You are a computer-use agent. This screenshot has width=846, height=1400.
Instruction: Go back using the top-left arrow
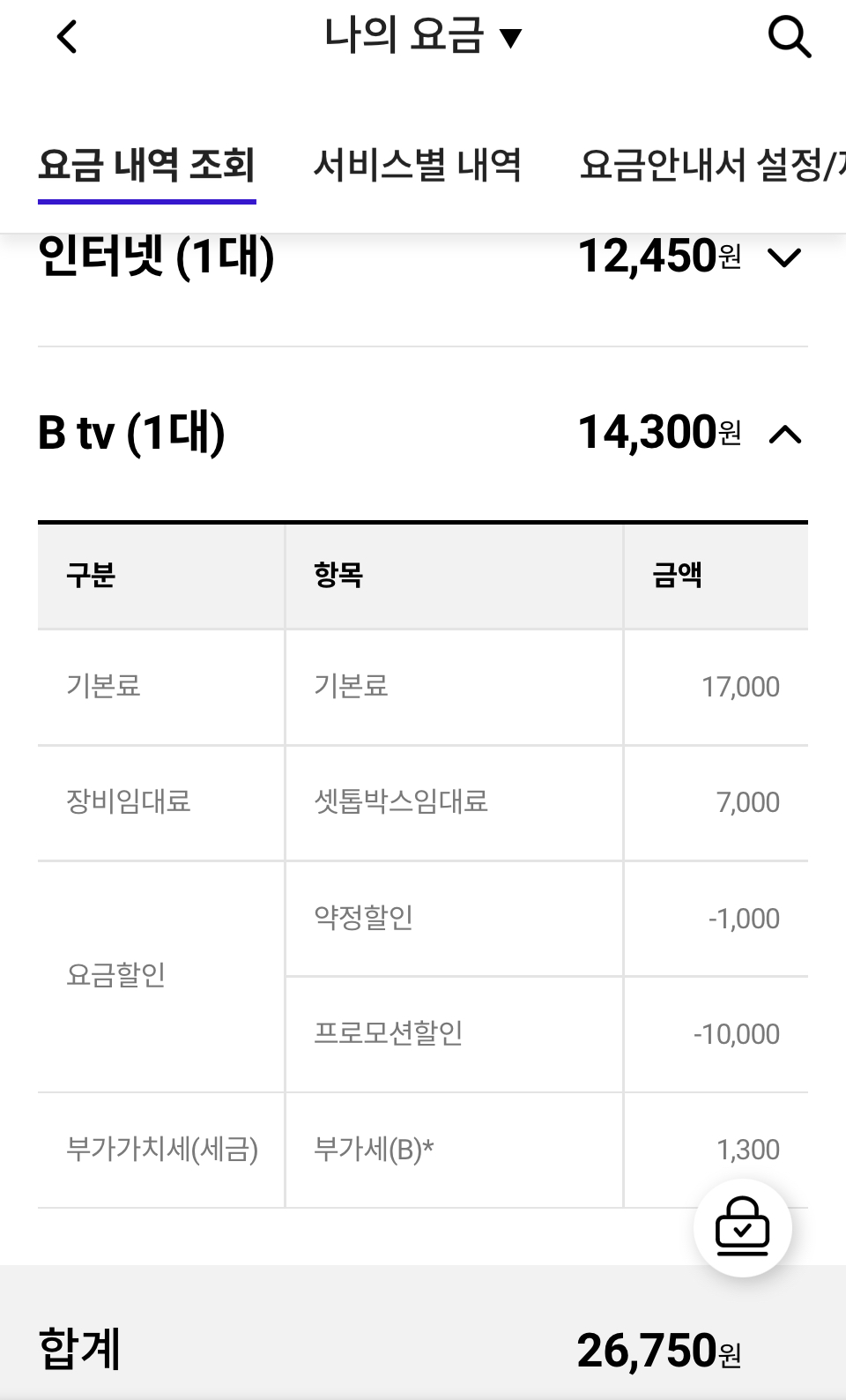[x=67, y=37]
